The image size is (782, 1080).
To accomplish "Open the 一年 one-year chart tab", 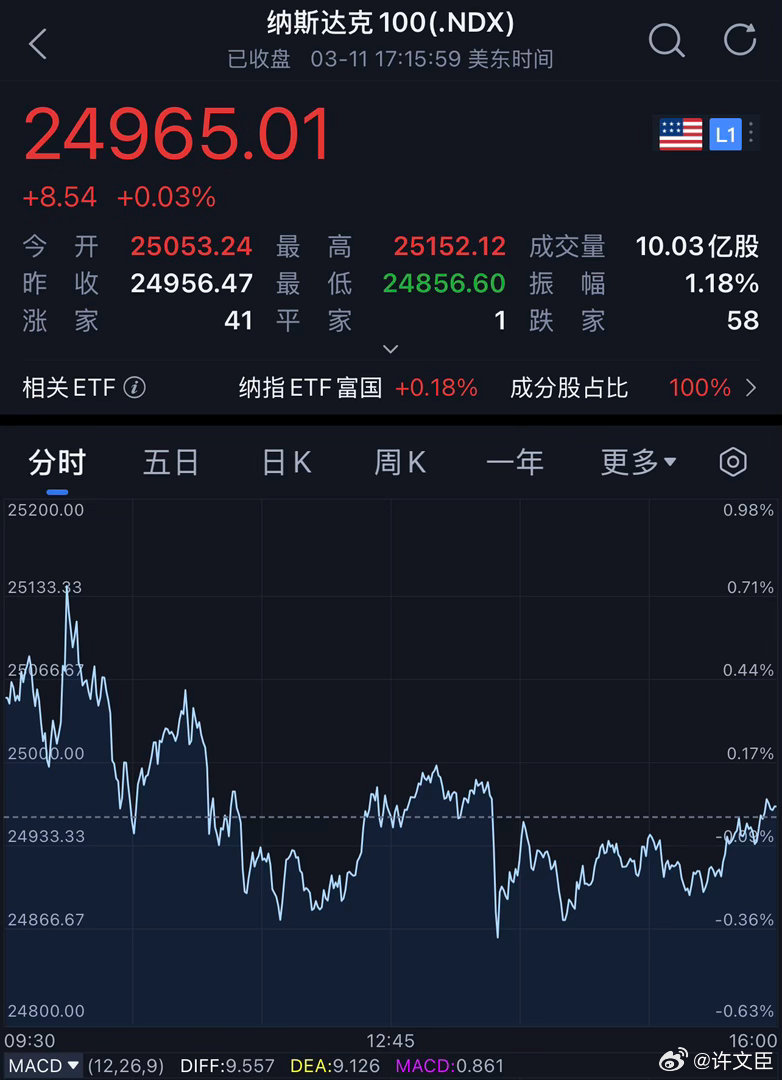I will [x=514, y=462].
